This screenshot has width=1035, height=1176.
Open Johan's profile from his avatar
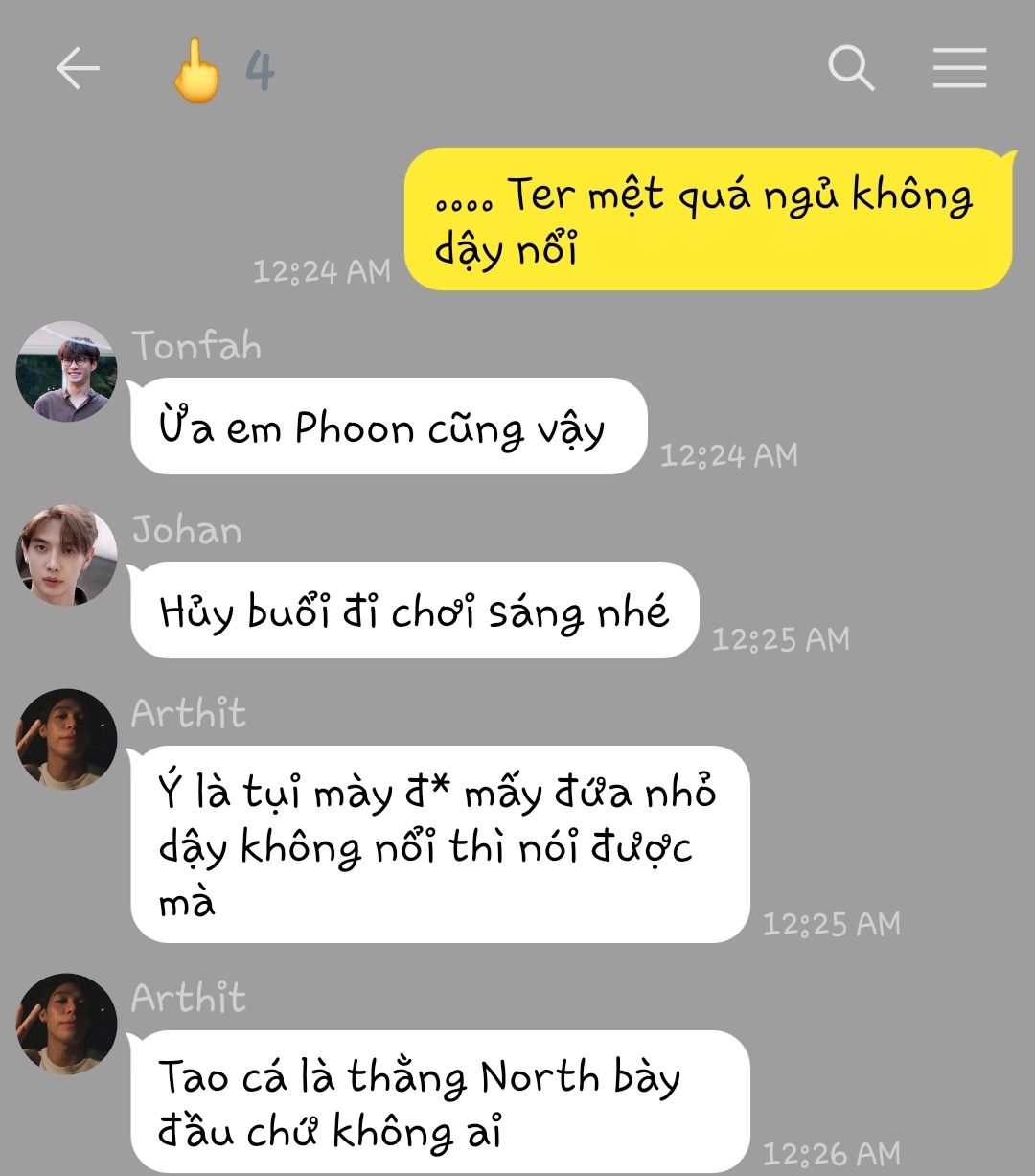pos(67,556)
